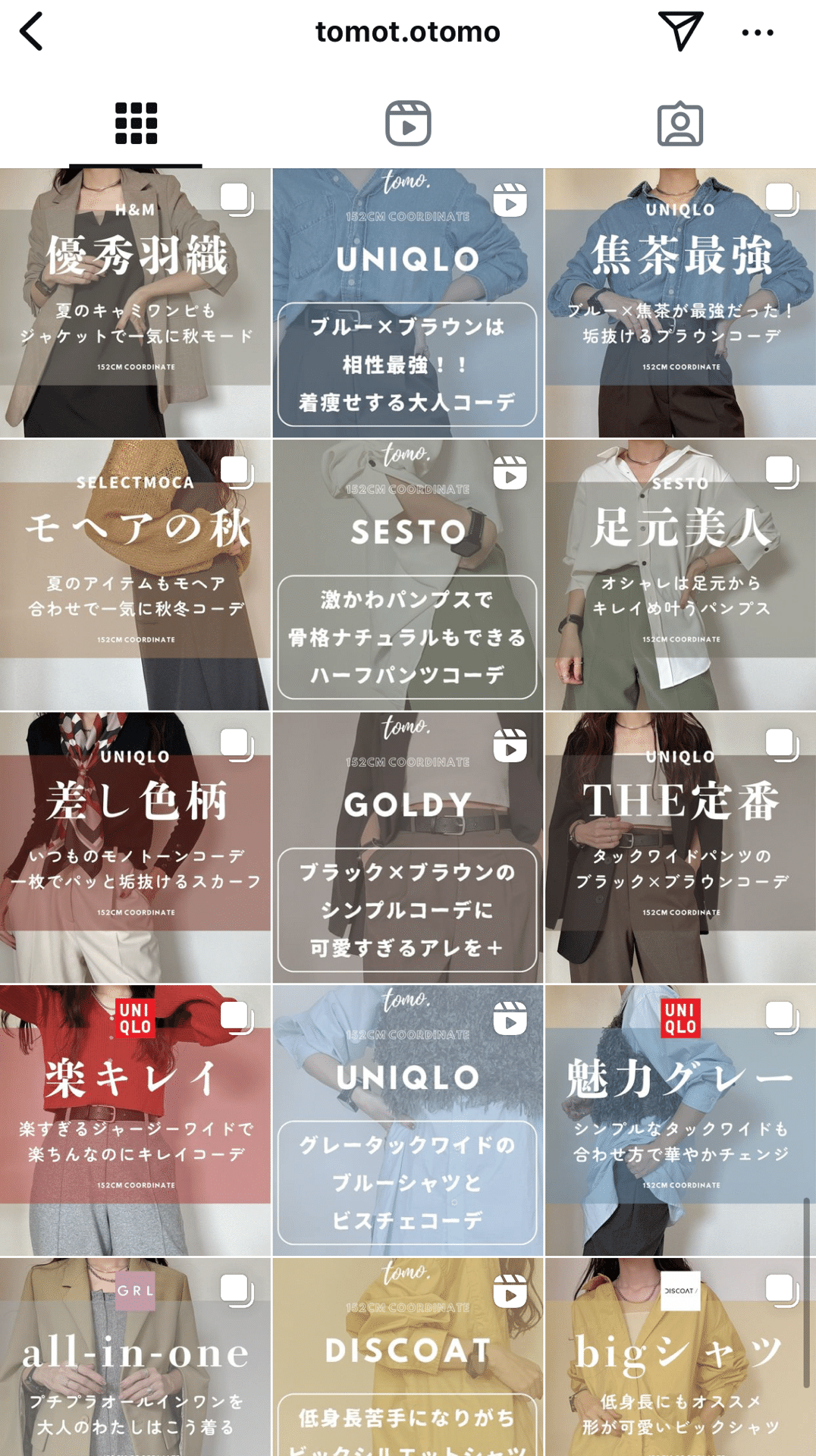Open the GRL all-in-one post
This screenshot has height=1456, width=816.
(x=135, y=1357)
